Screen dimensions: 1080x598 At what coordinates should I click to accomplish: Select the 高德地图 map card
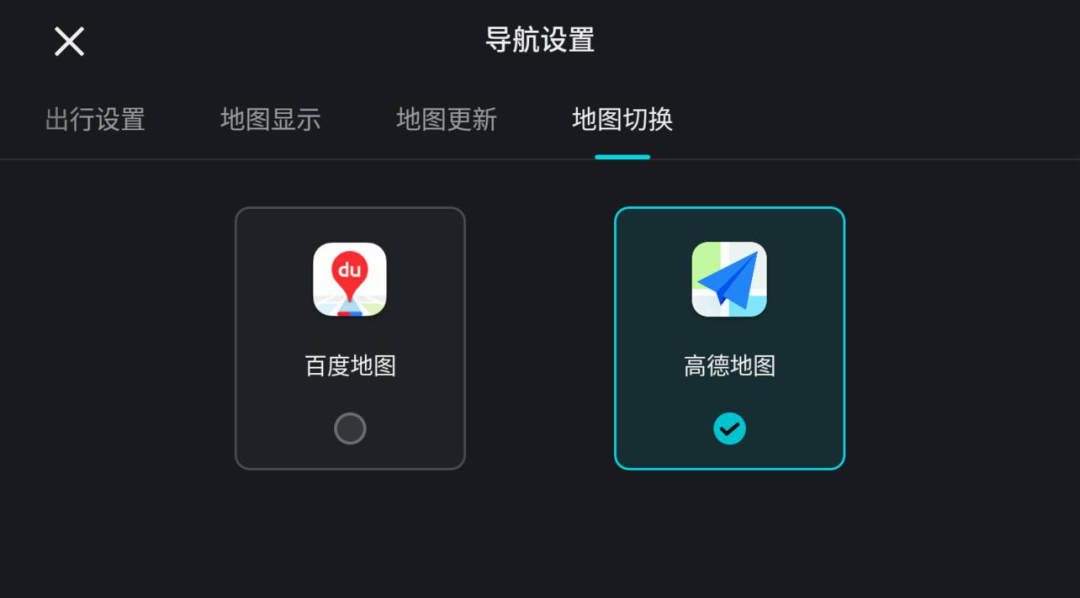tap(729, 338)
